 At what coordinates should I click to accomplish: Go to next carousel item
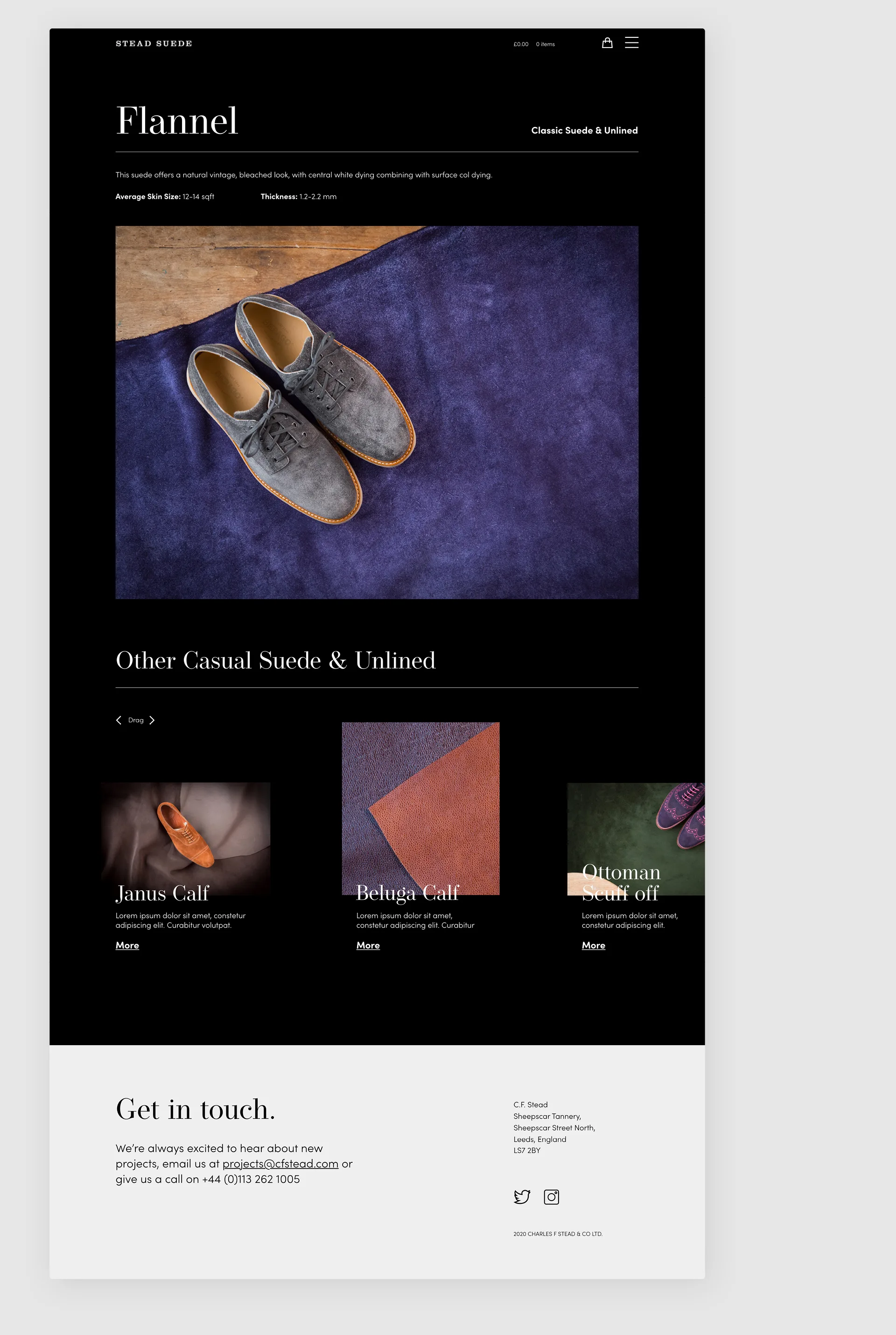(152, 720)
